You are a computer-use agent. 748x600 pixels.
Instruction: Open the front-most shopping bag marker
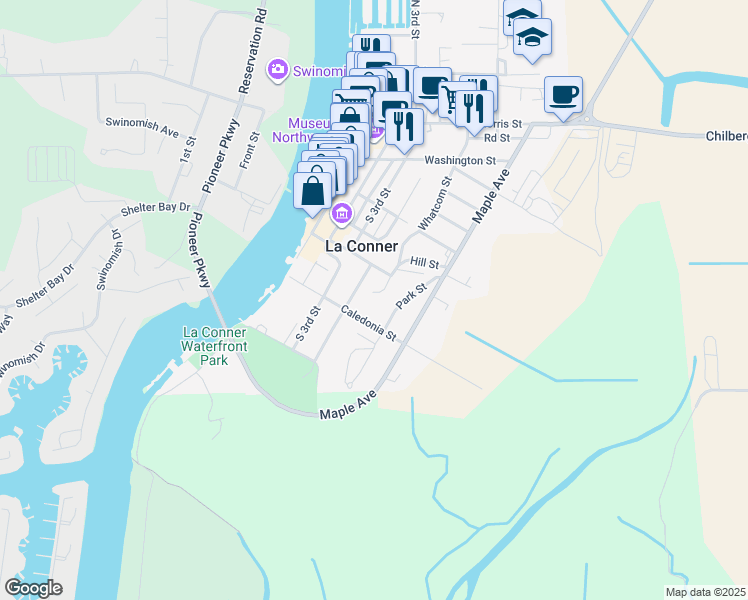[x=313, y=189]
